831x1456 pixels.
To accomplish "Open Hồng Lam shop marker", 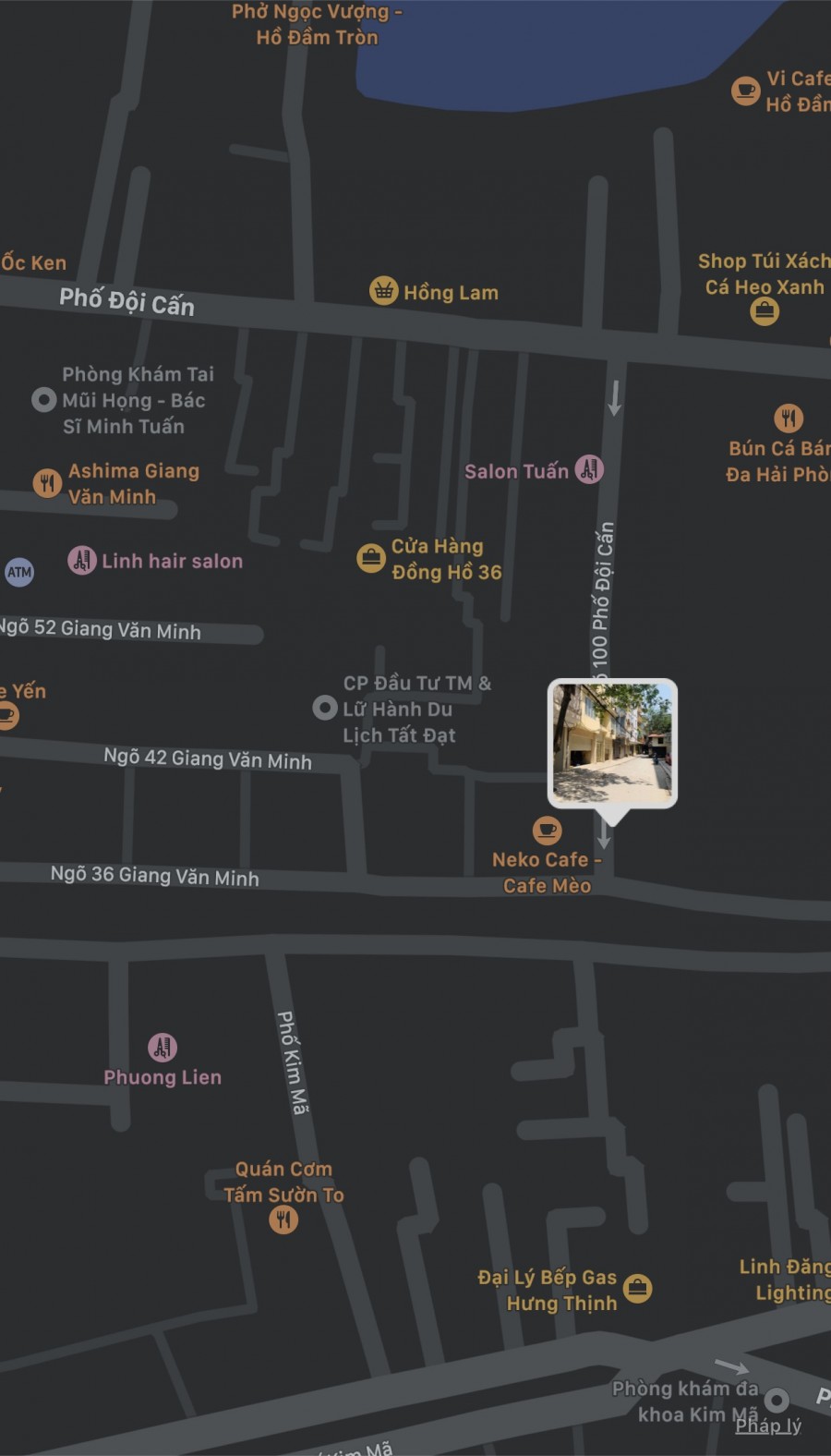I will (x=383, y=290).
